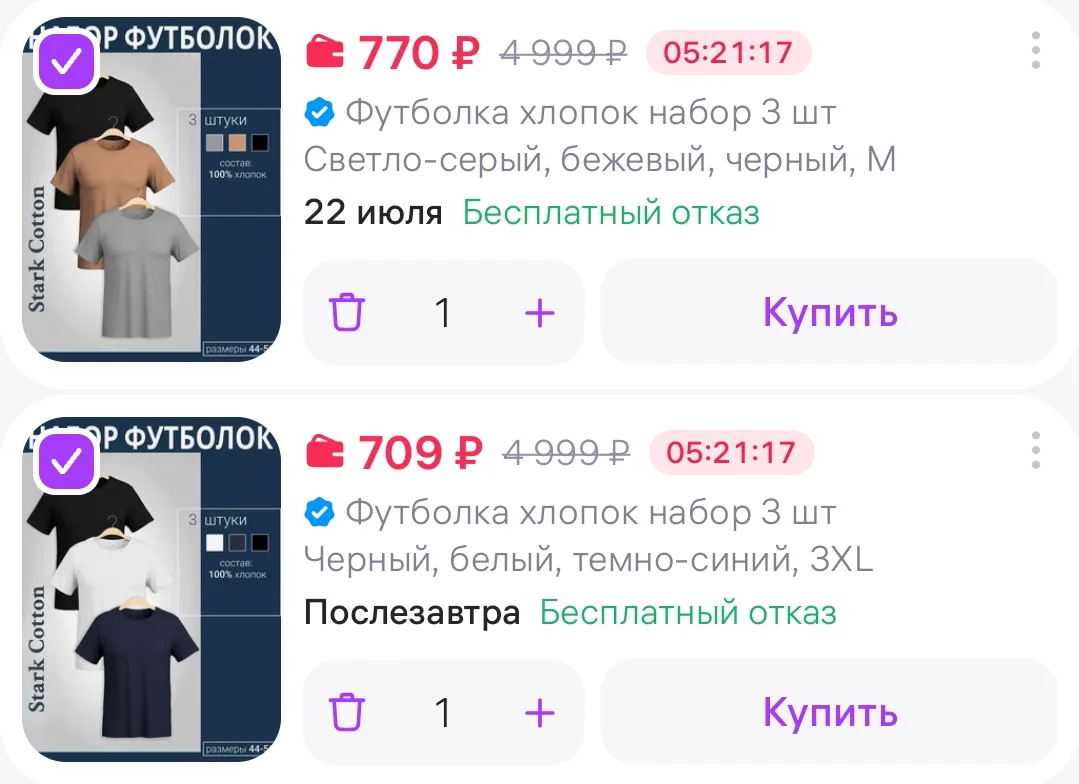Tap Купить for the 709 ₽ set

(830, 712)
